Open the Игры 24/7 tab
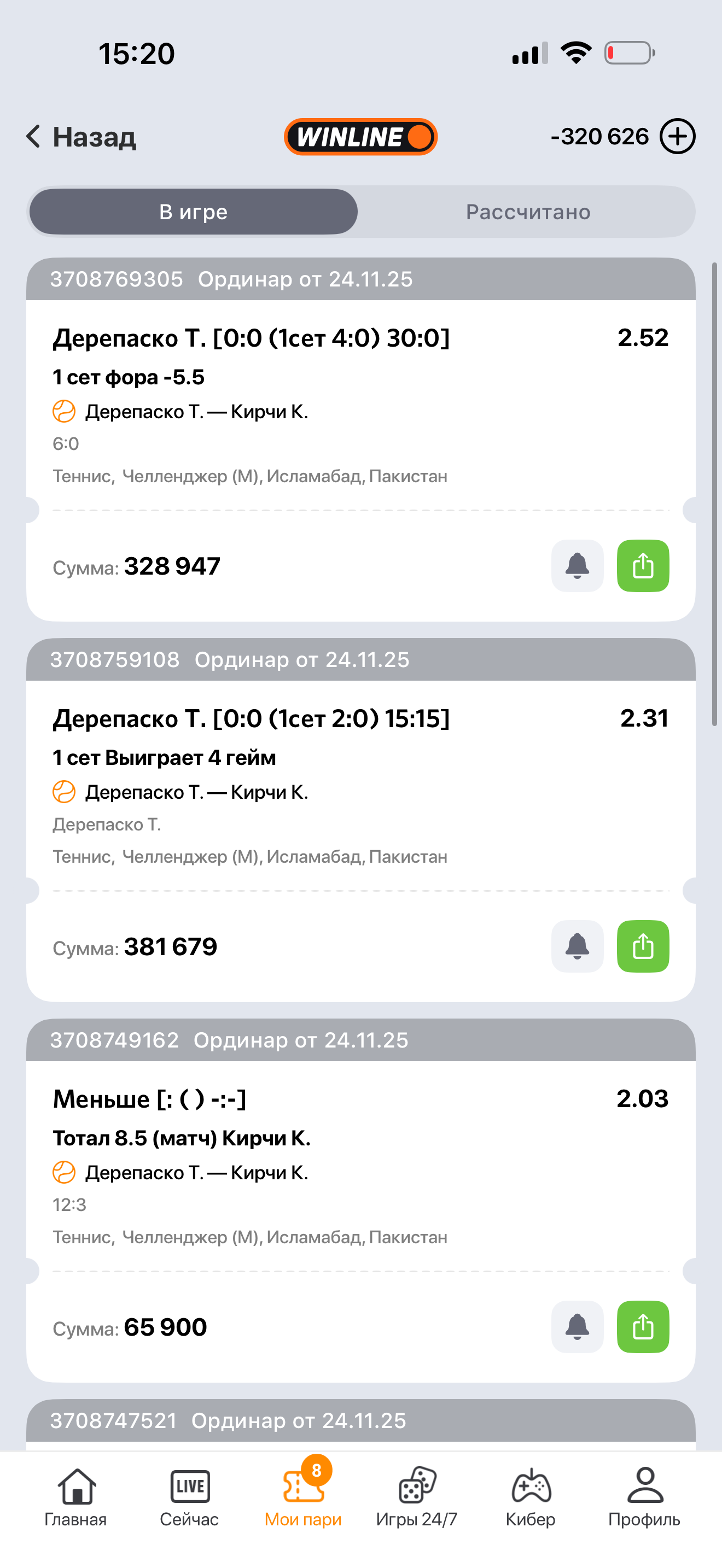Viewport: 722px width, 1568px height. click(x=416, y=1497)
